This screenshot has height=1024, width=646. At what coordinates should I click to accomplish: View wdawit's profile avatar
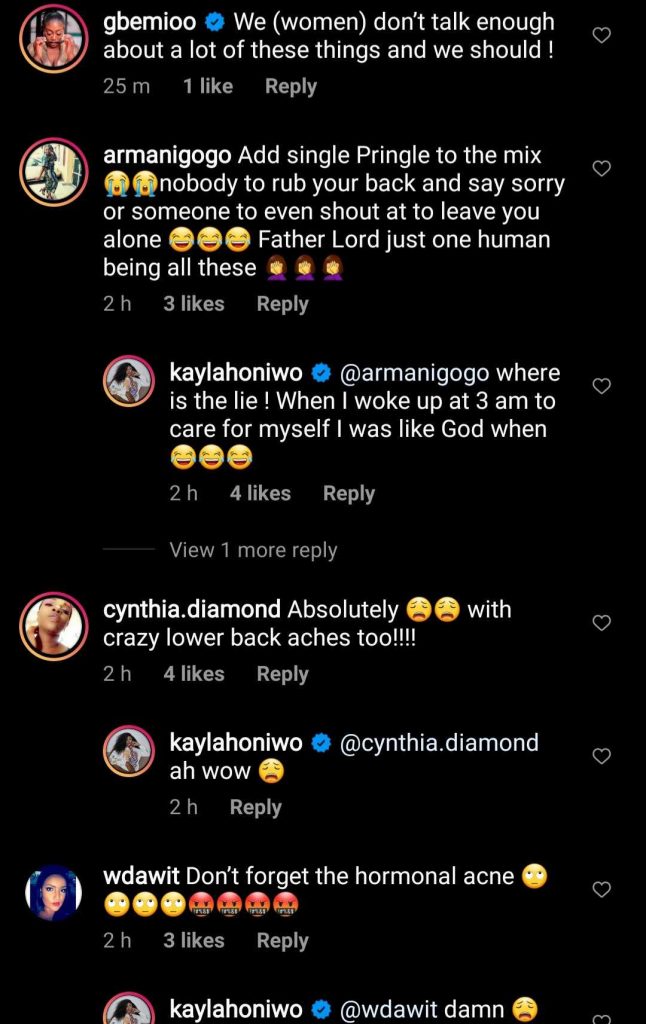click(52, 893)
